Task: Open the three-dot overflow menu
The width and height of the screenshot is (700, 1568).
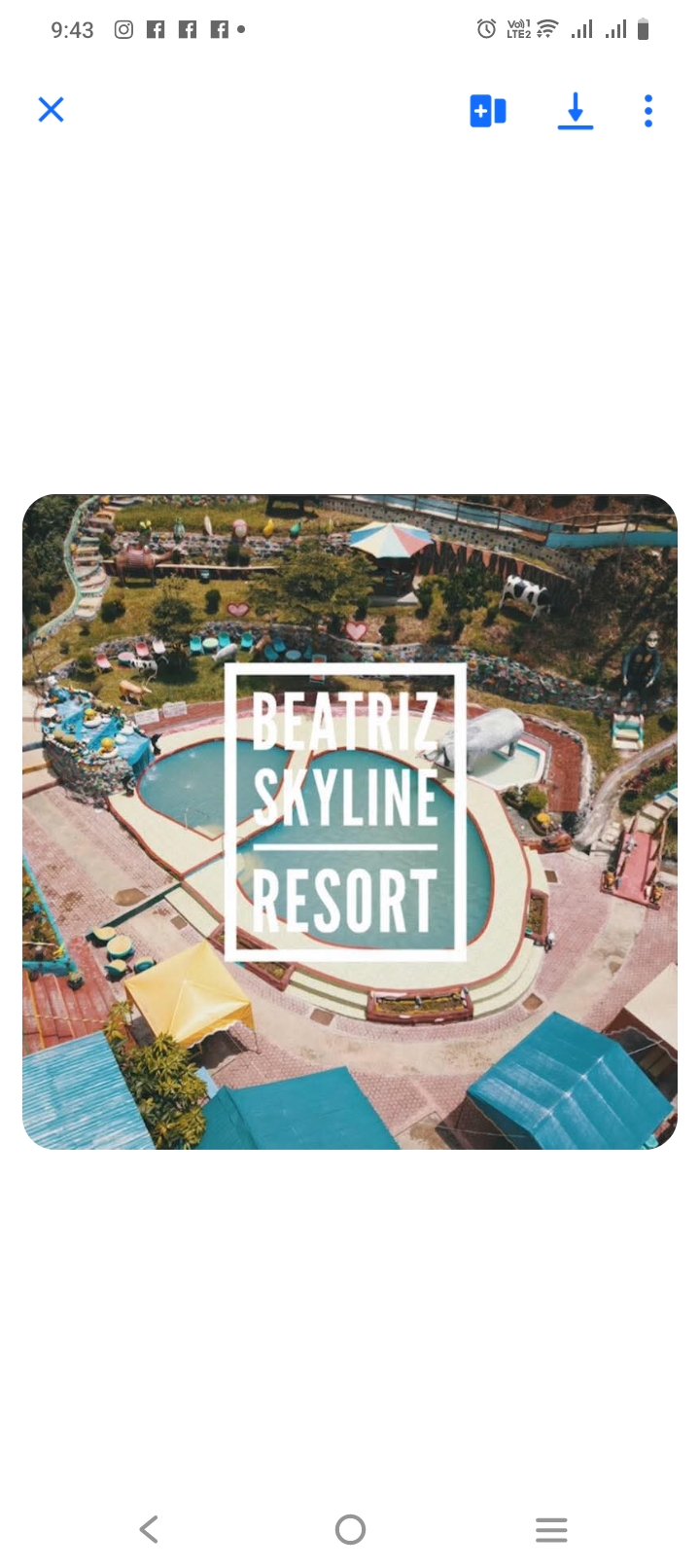Action: click(648, 111)
